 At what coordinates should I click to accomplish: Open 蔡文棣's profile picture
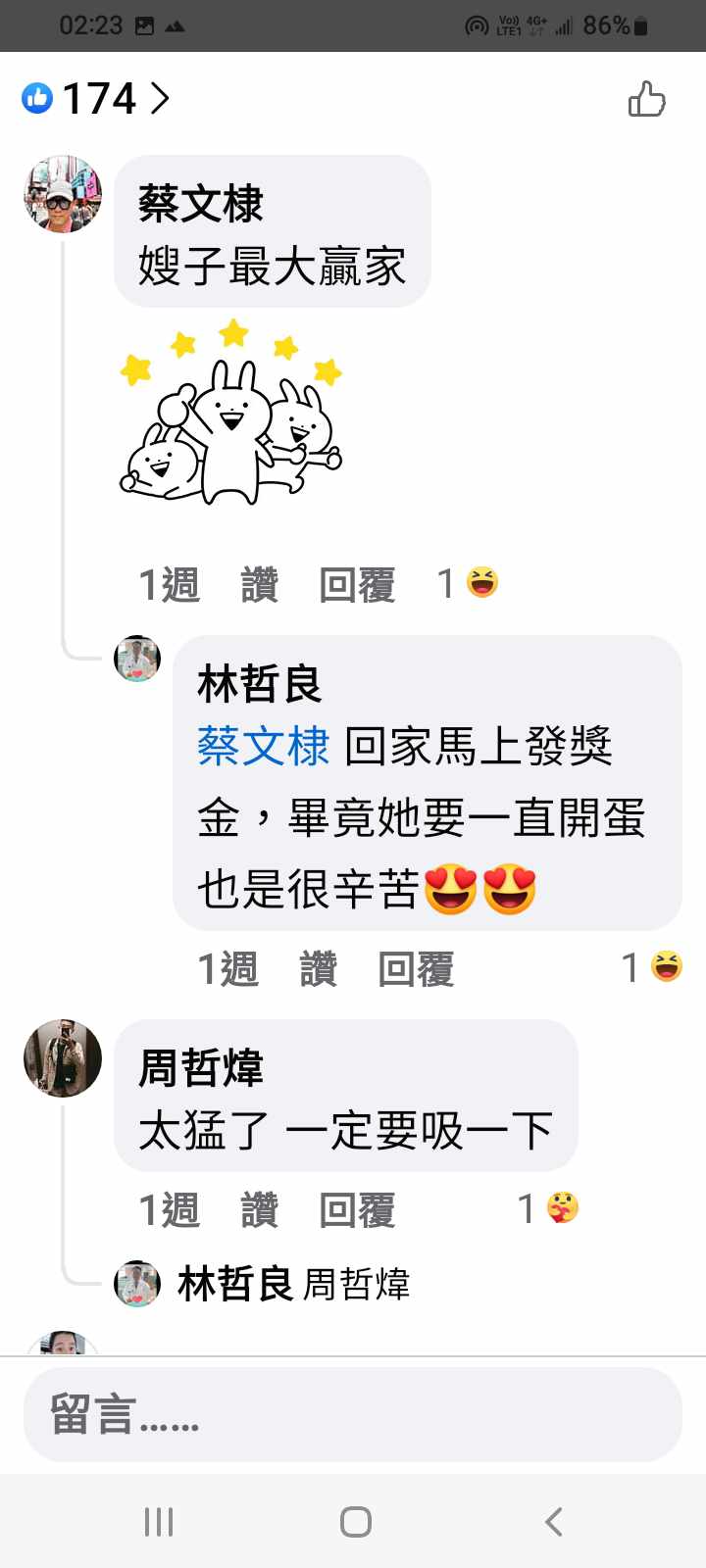pos(63,194)
